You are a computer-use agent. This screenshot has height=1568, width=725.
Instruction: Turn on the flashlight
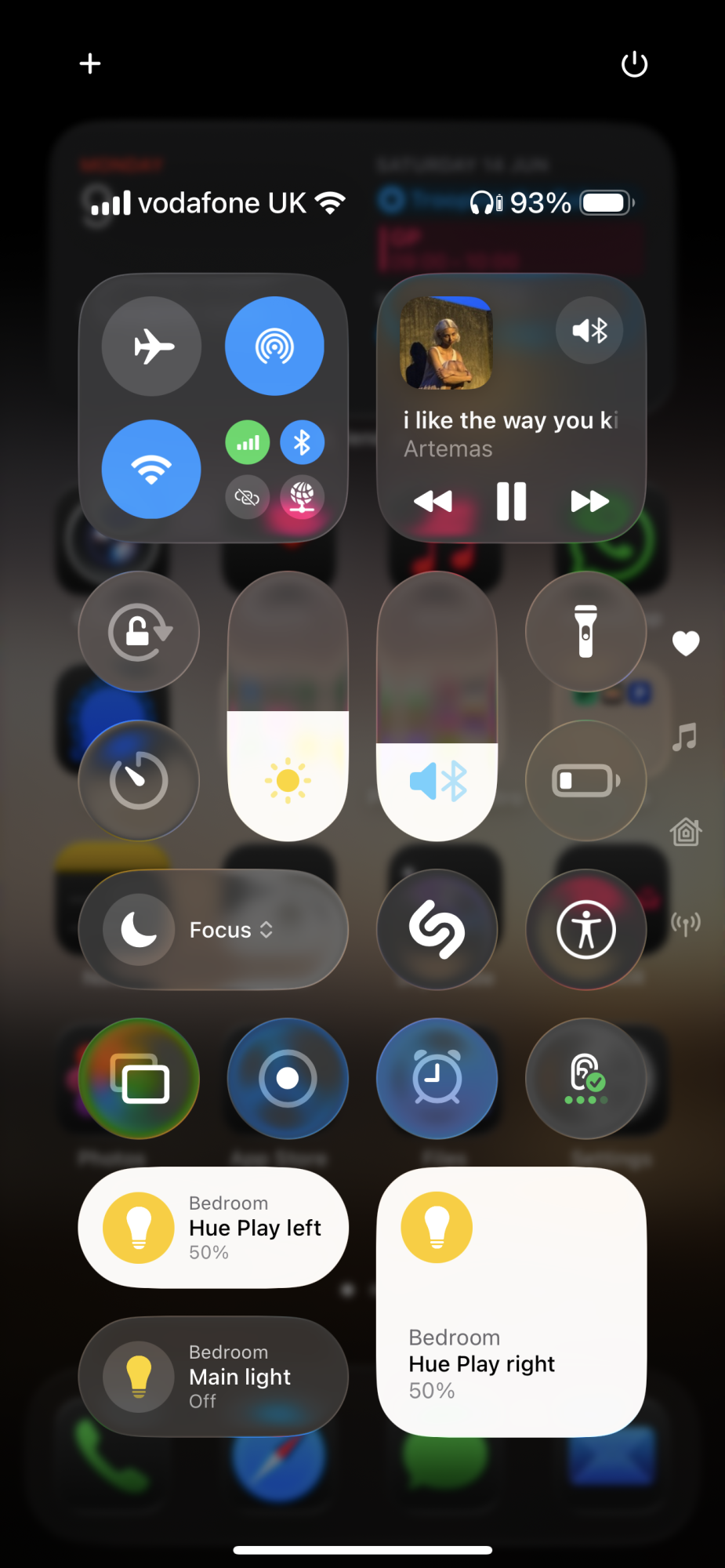point(585,631)
